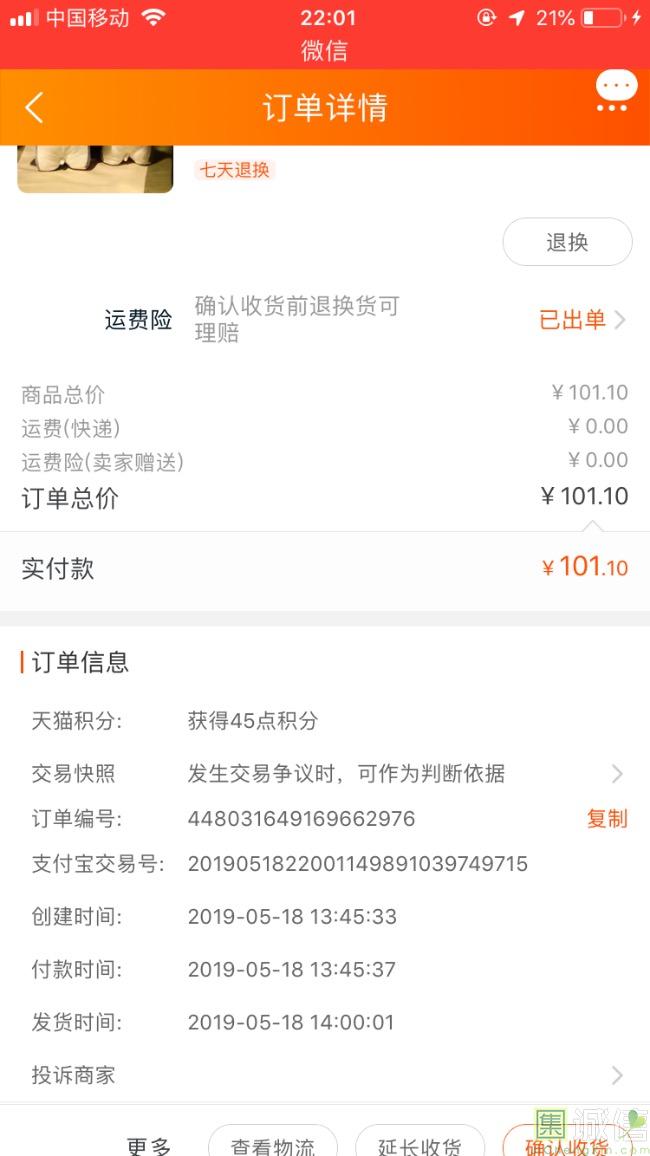
Task: Tap 查看物流 to view logistics
Action: click(273, 1143)
